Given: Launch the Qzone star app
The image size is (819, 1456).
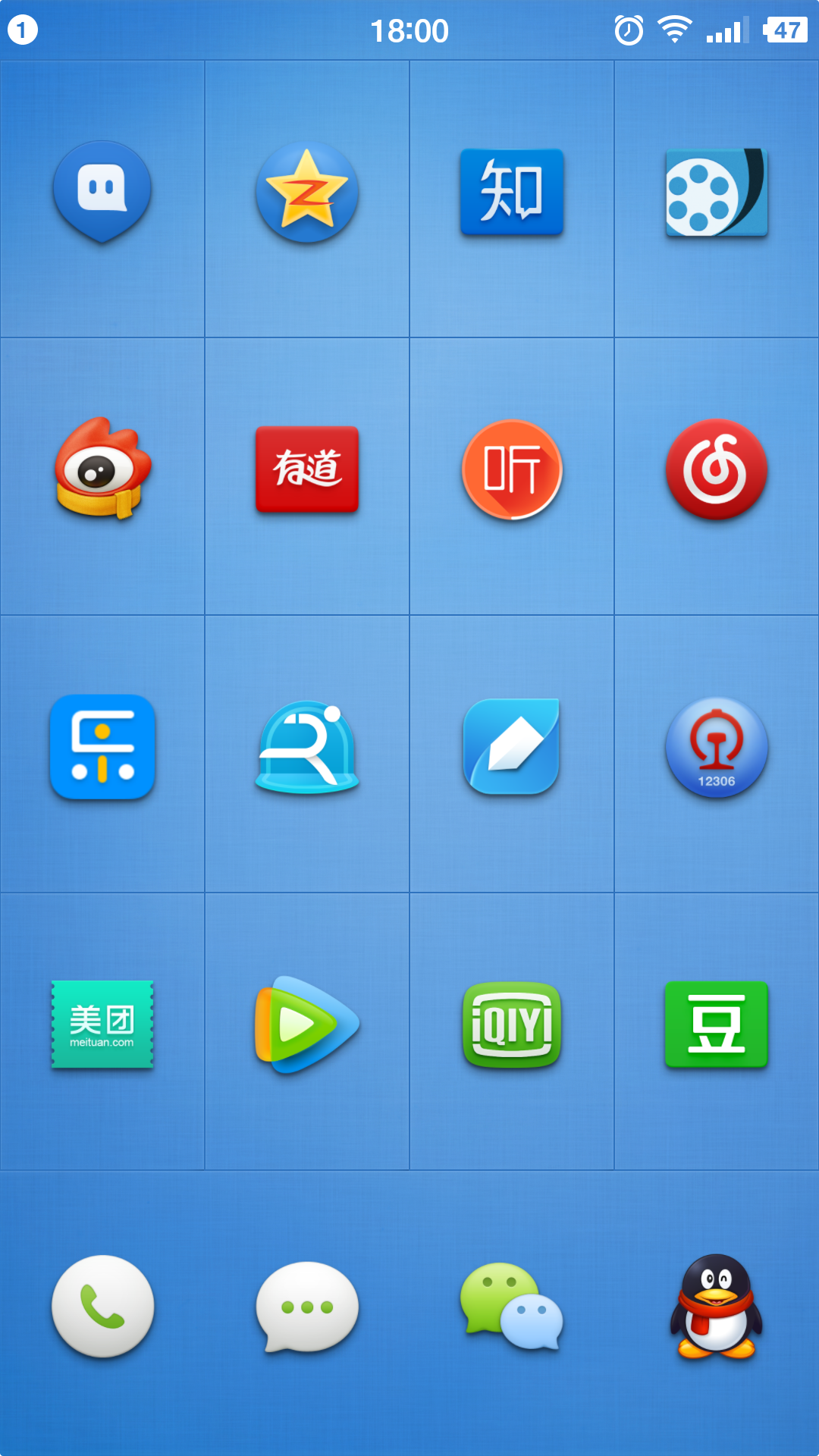Looking at the screenshot, I should coord(307,193).
